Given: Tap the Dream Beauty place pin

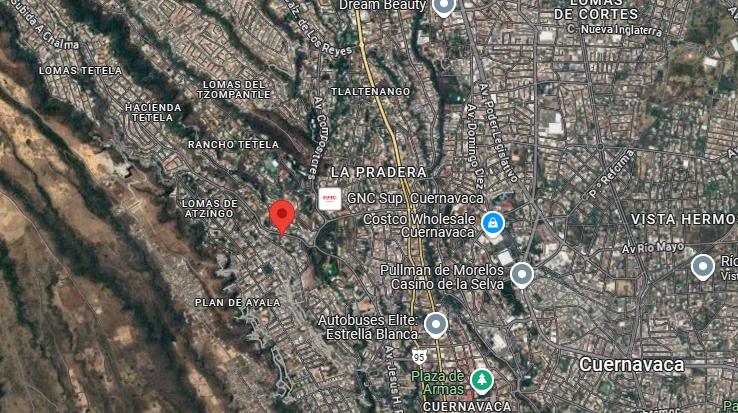Looking at the screenshot, I should tap(443, 7).
